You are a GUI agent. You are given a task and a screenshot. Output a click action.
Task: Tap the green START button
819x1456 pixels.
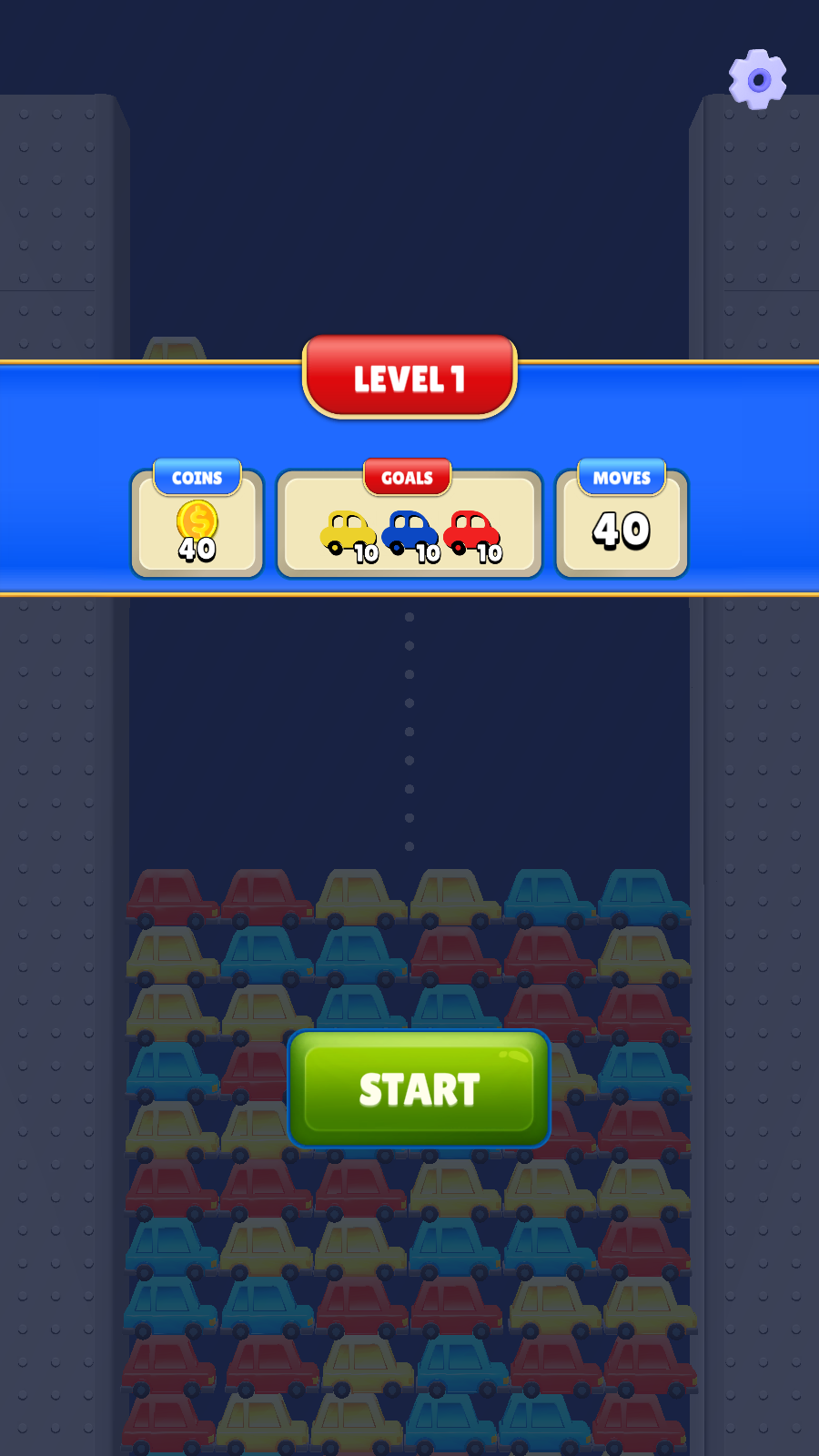(x=419, y=1088)
